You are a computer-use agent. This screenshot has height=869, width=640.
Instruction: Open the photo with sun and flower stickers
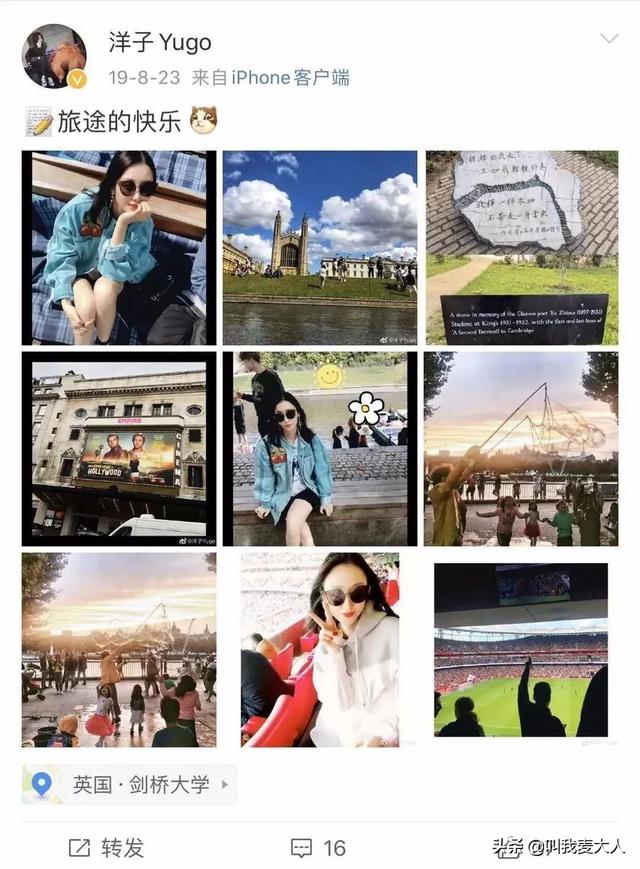tap(320, 448)
